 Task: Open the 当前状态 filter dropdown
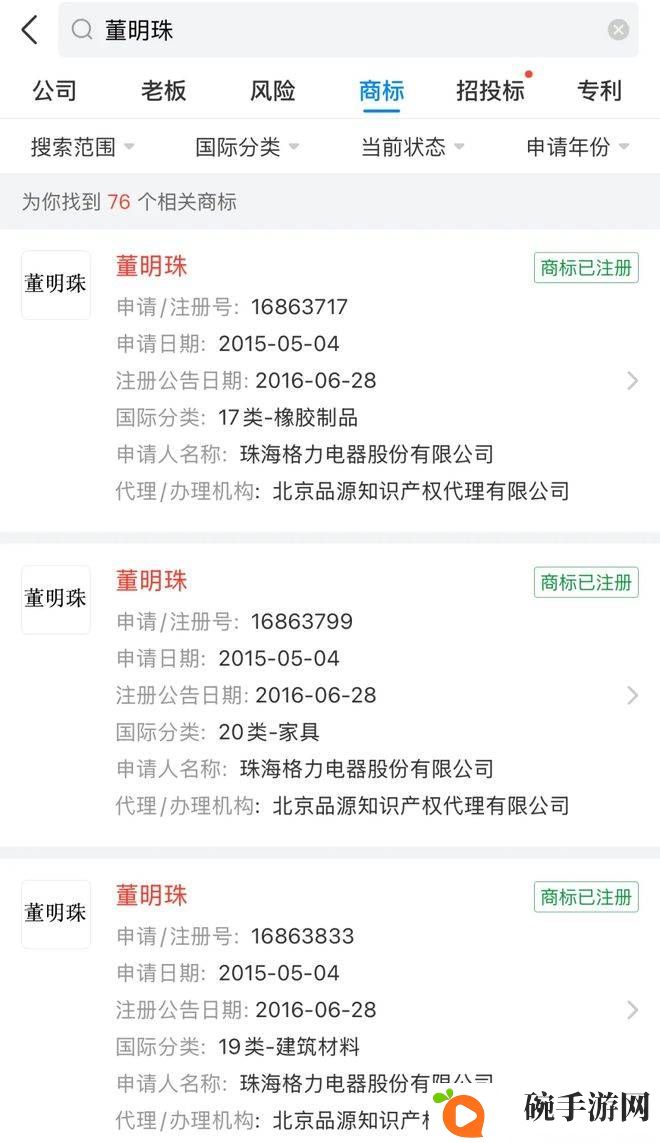tap(413, 147)
